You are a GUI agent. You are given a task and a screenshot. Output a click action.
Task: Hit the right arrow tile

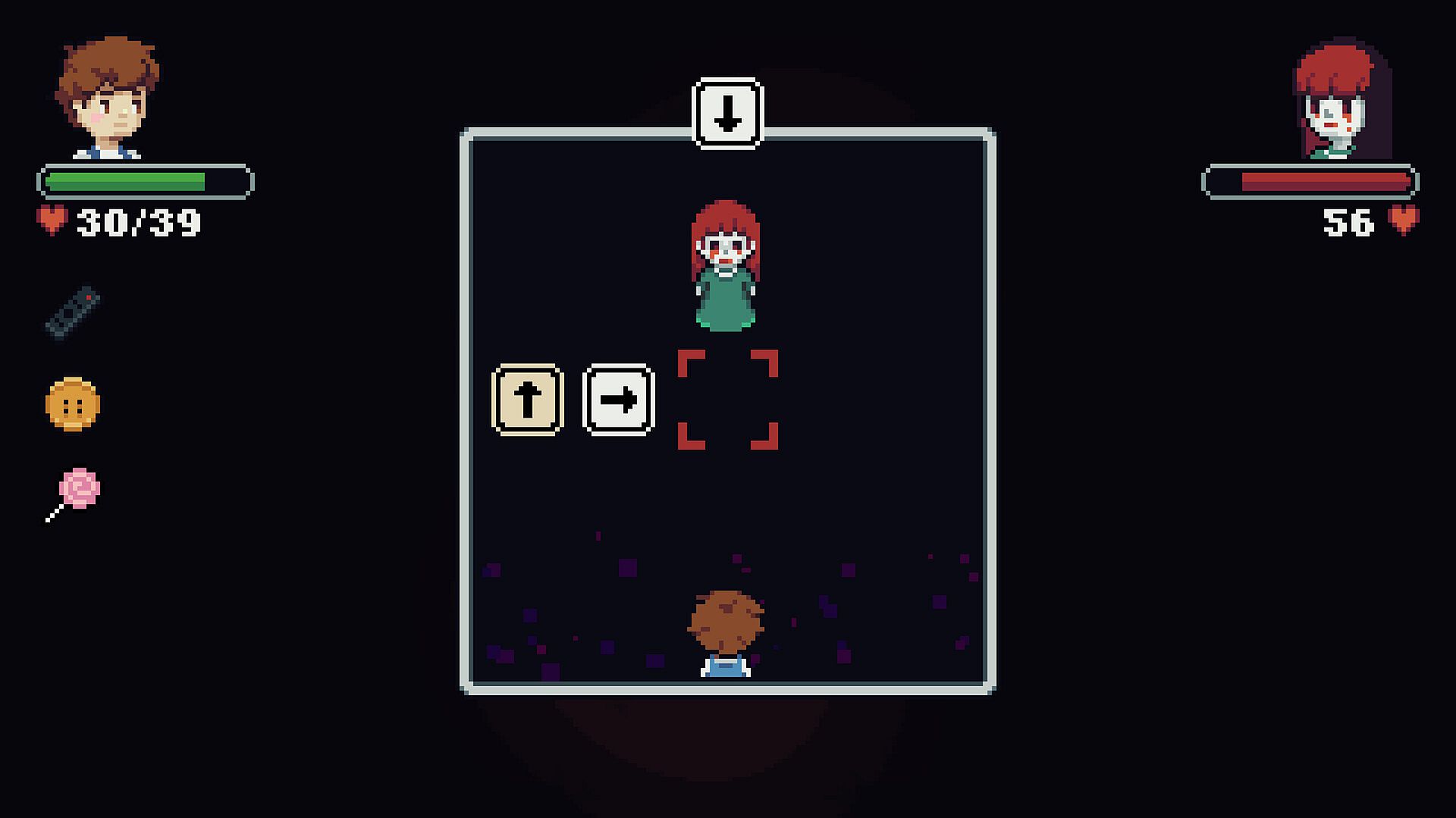click(x=618, y=400)
